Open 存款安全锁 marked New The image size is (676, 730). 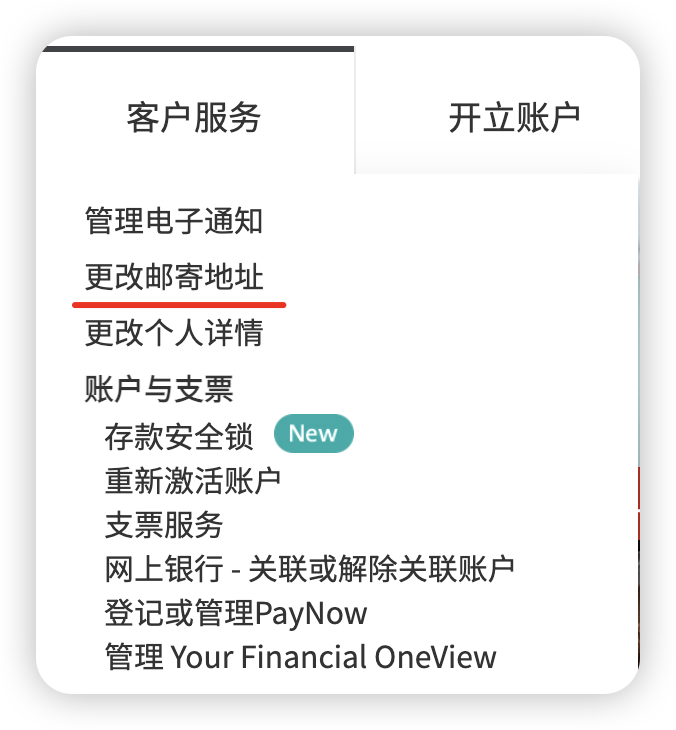(x=179, y=435)
